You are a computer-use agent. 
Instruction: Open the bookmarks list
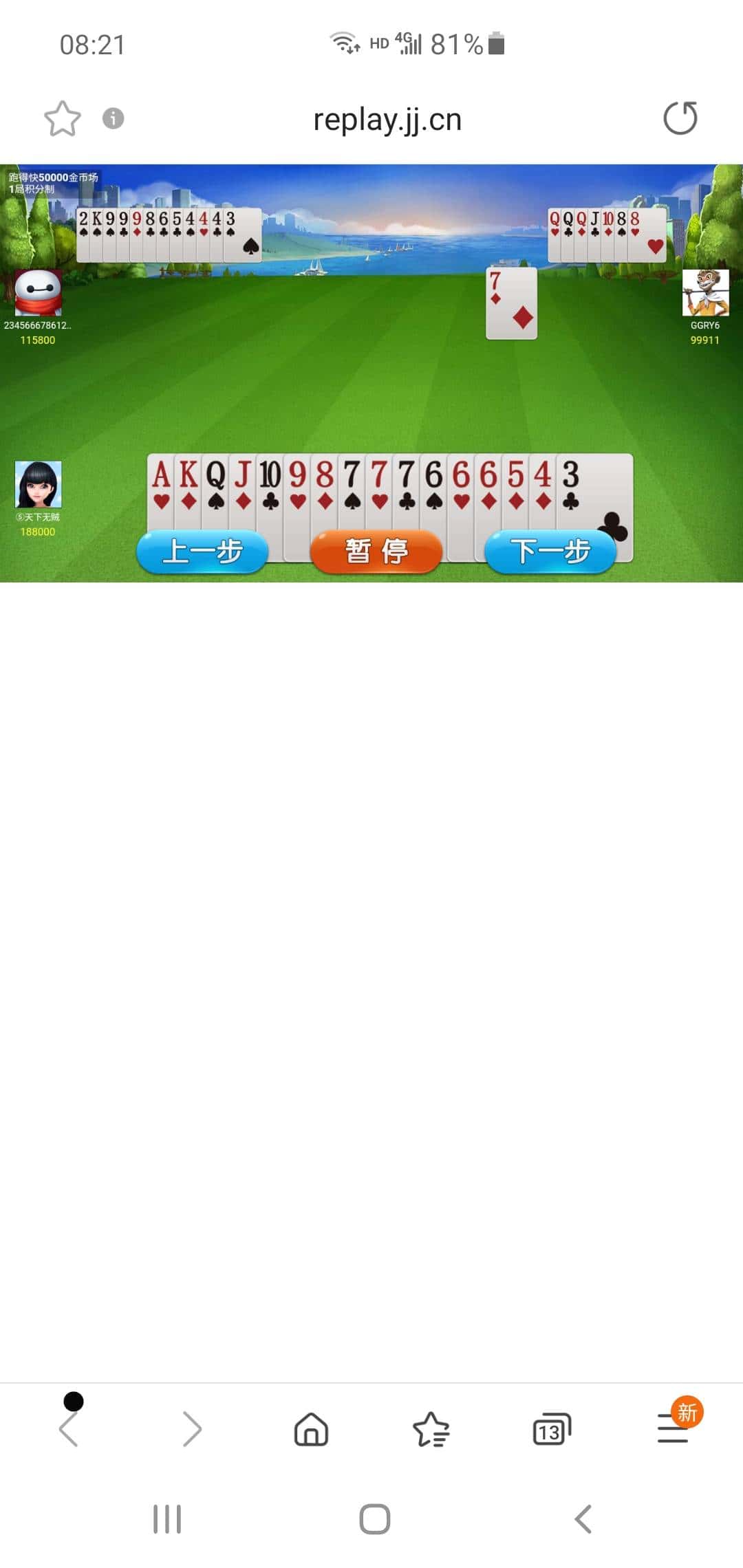tap(431, 1430)
